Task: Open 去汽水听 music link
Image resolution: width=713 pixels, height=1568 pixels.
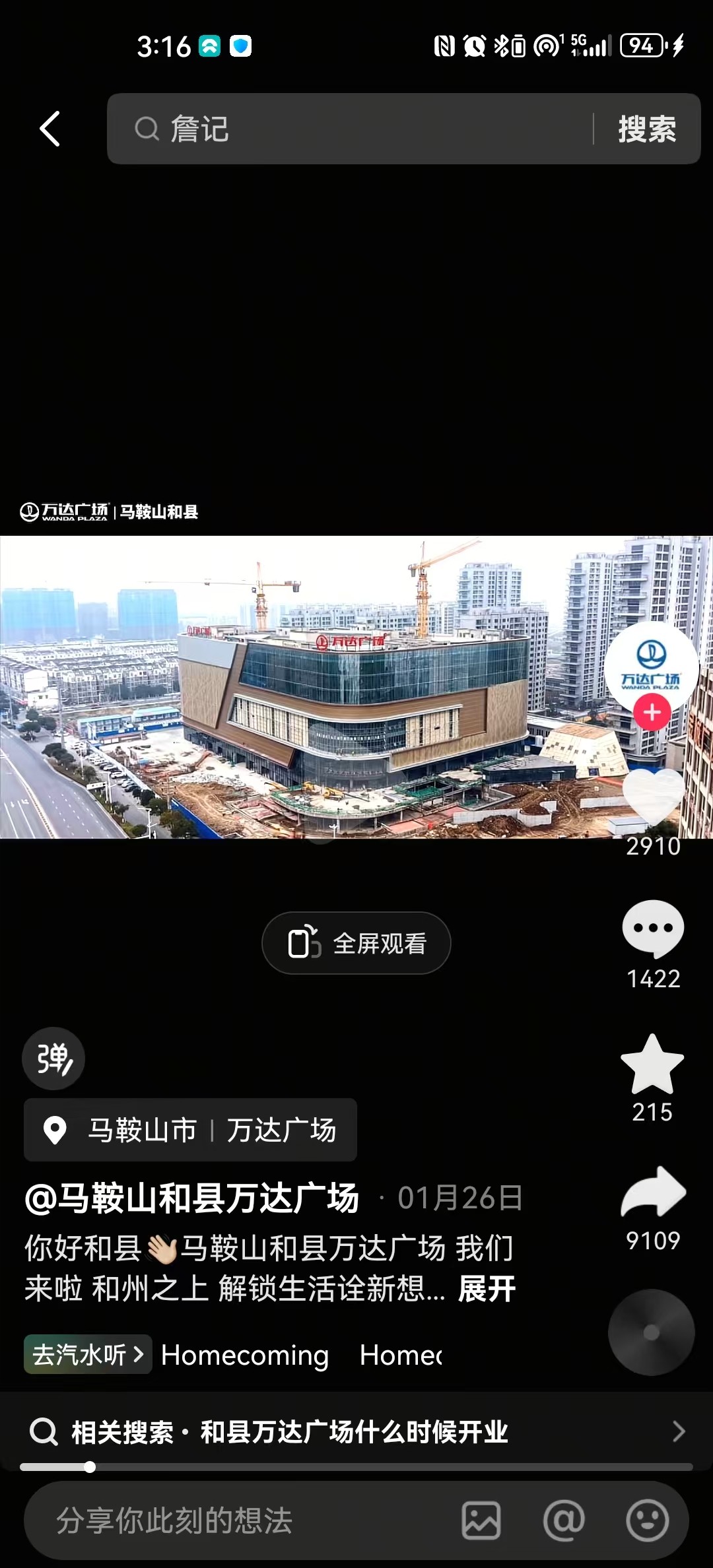Action: coord(88,1355)
